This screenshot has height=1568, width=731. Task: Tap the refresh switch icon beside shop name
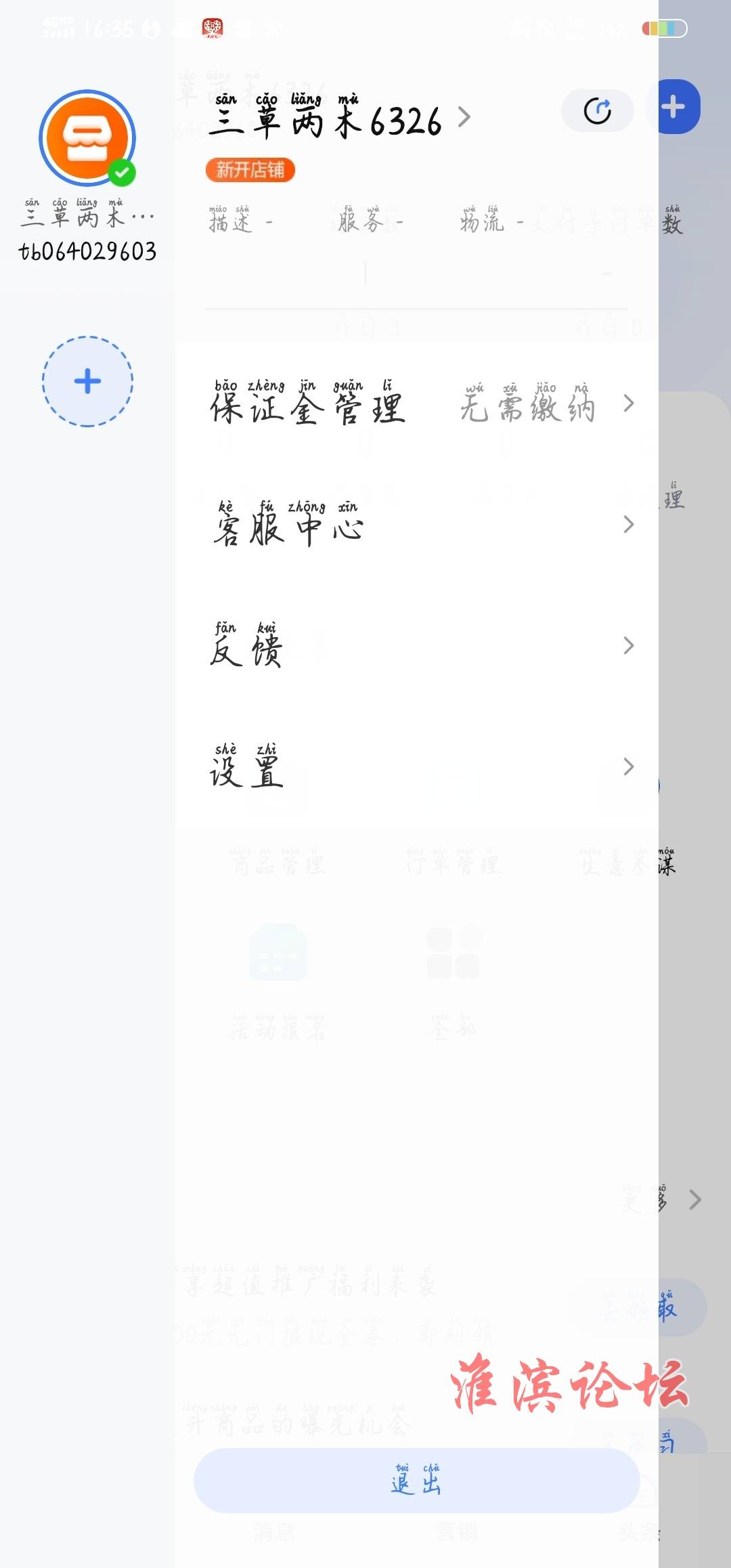pos(598,110)
